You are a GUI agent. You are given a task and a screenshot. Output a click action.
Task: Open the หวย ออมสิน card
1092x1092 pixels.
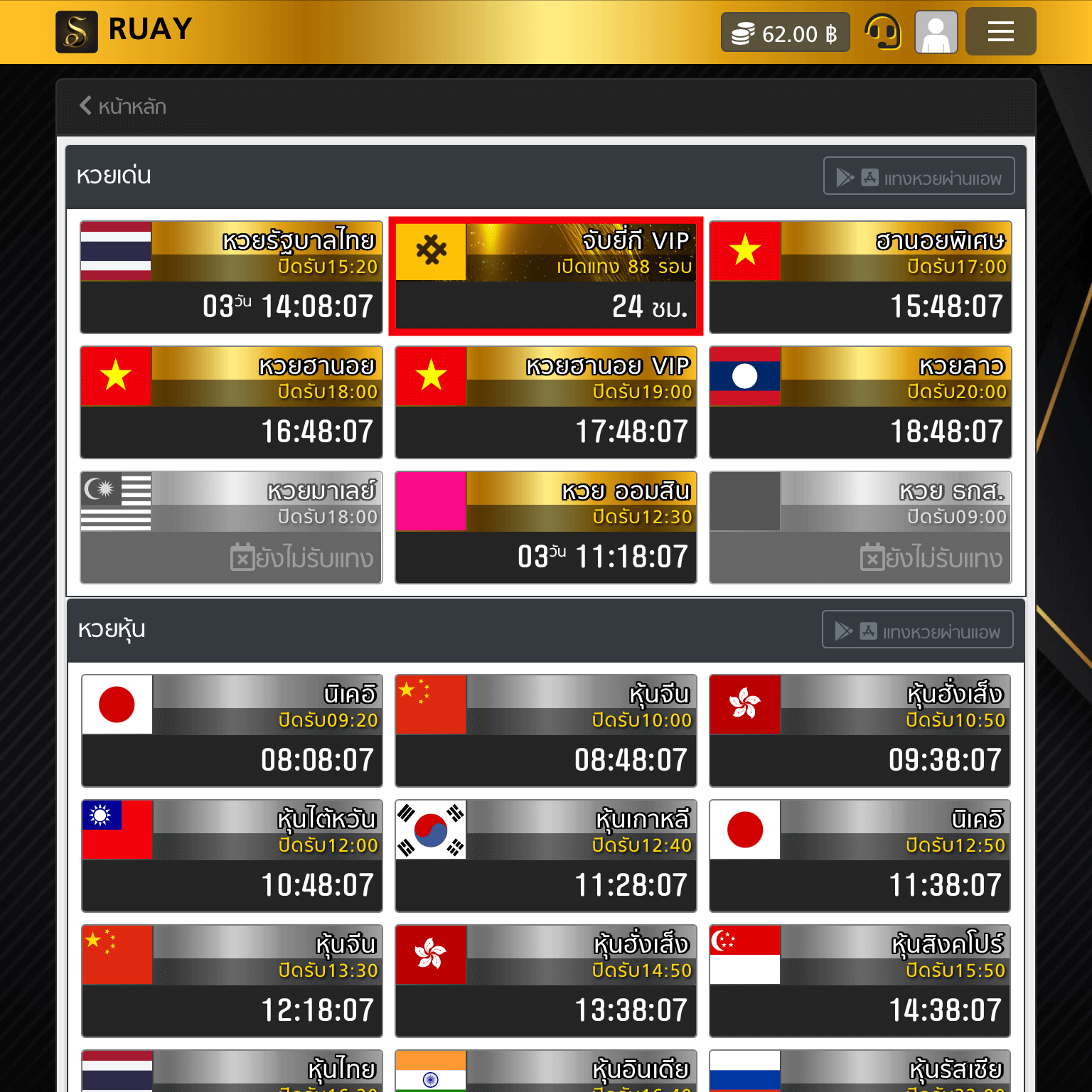click(545, 528)
